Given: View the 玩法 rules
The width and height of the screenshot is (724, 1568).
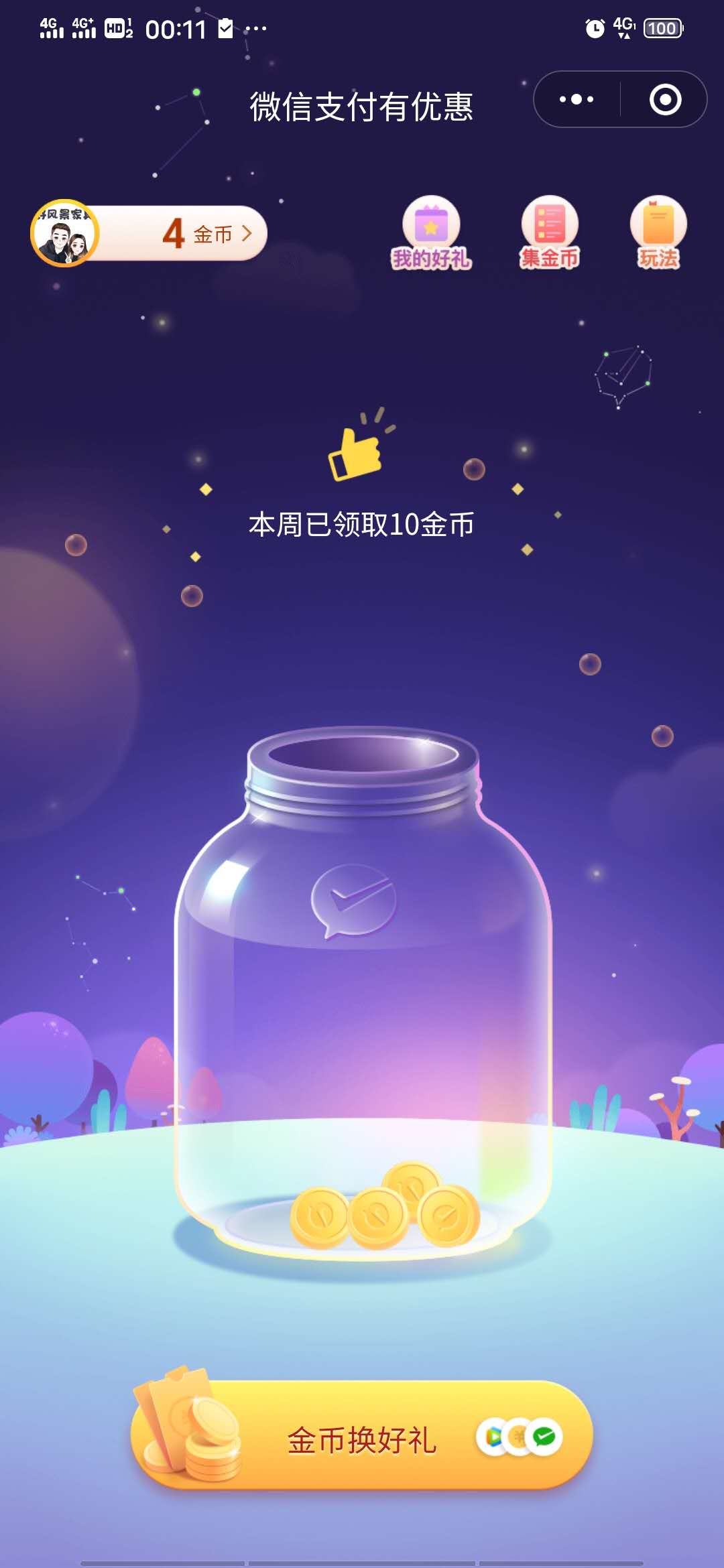Looking at the screenshot, I should [658, 233].
